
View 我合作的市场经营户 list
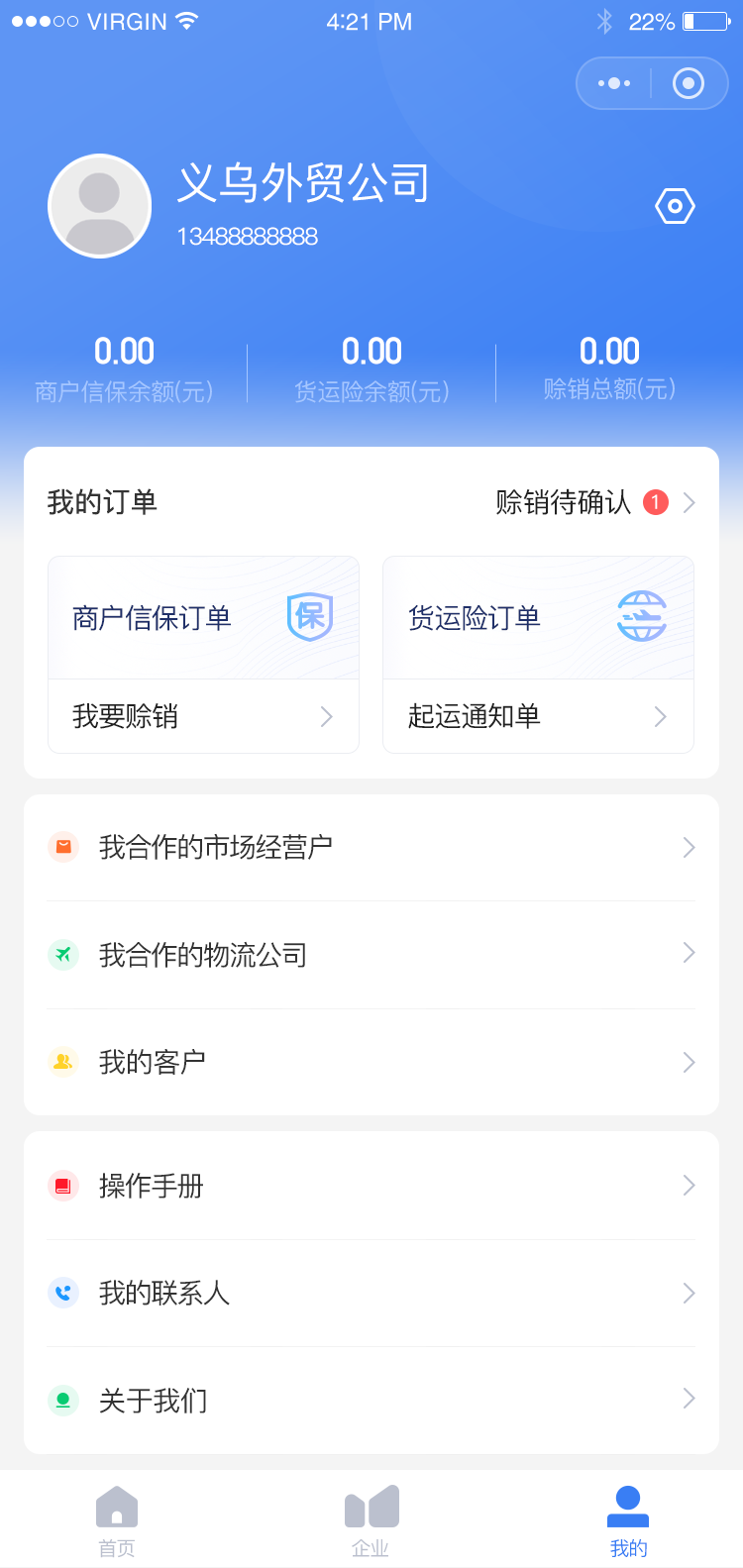[371, 848]
